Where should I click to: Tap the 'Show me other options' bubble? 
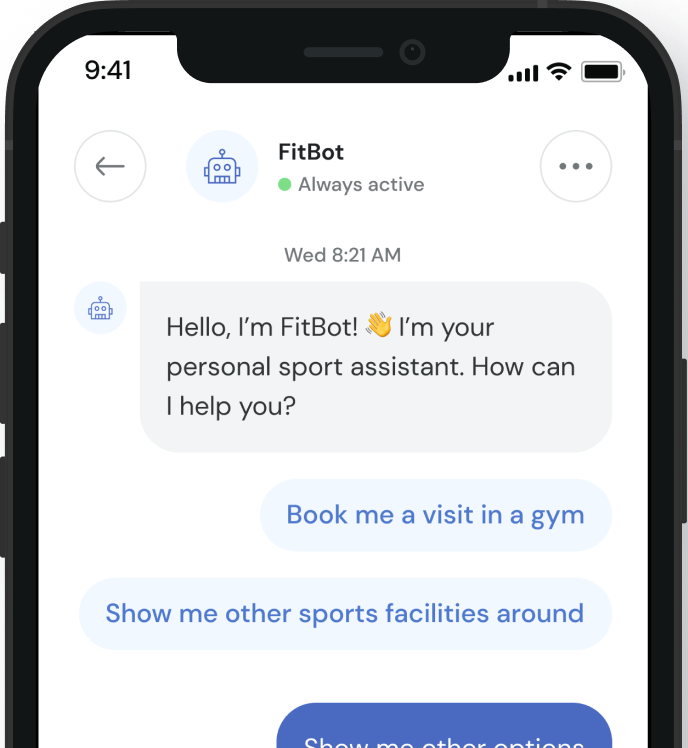point(443,730)
